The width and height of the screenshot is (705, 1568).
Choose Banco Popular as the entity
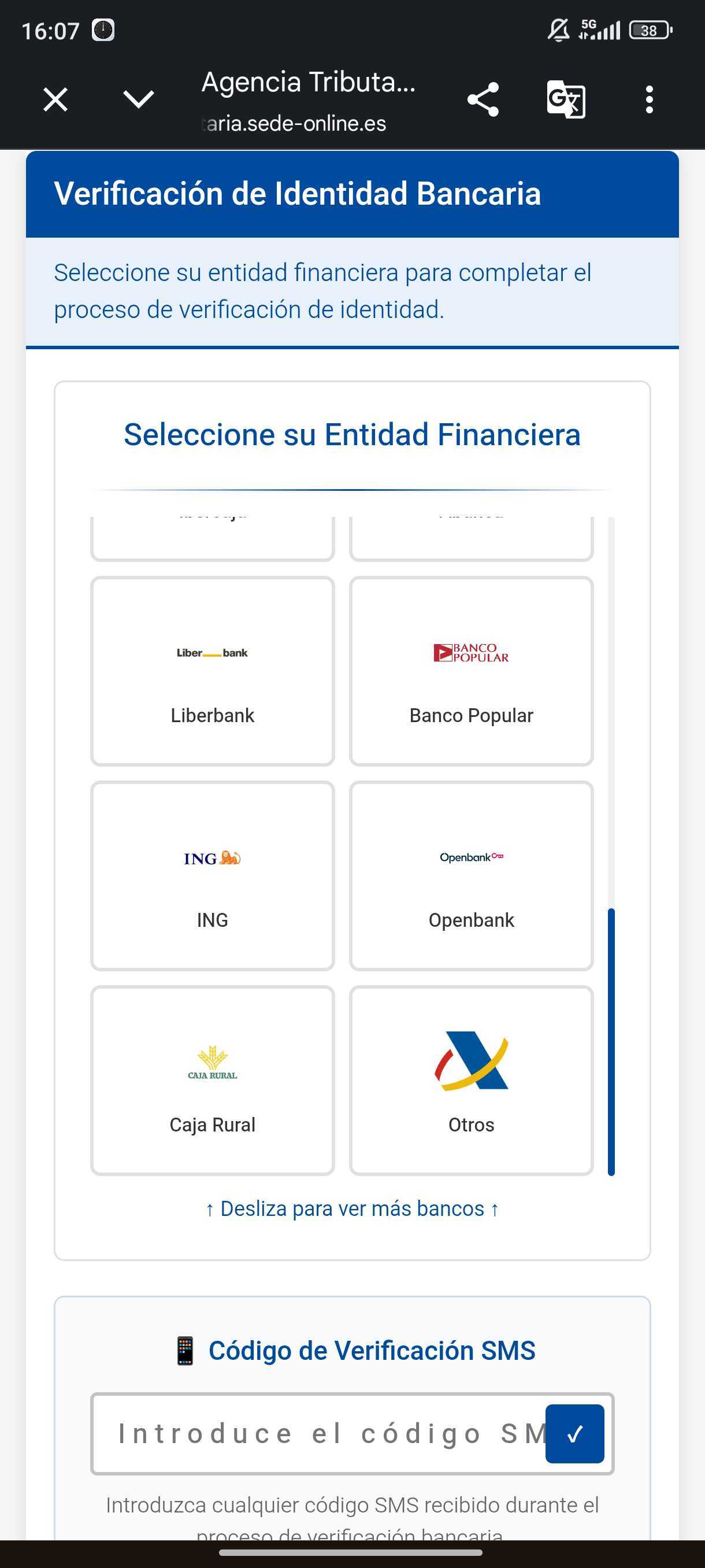[471, 671]
